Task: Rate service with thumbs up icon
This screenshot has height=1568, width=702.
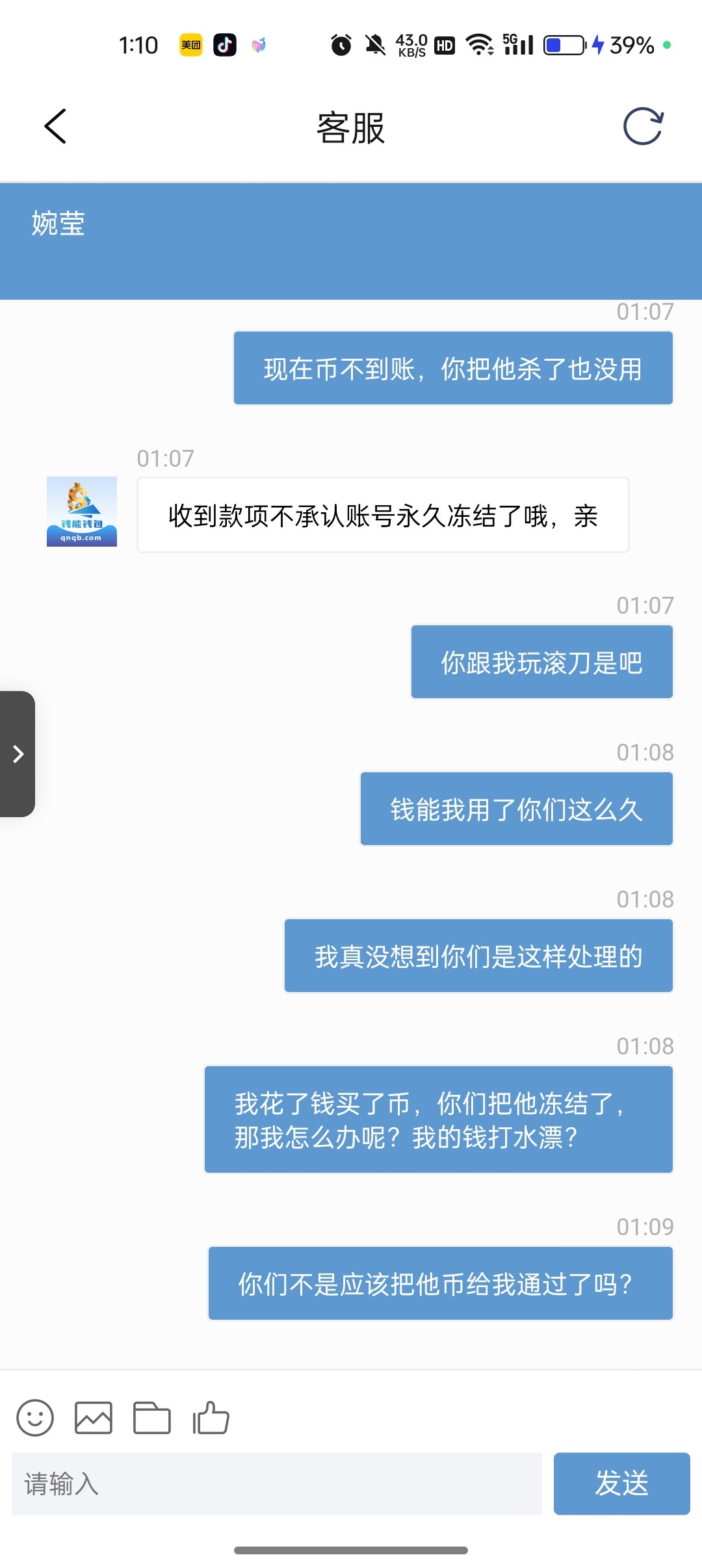Action: pyautogui.click(x=211, y=1418)
